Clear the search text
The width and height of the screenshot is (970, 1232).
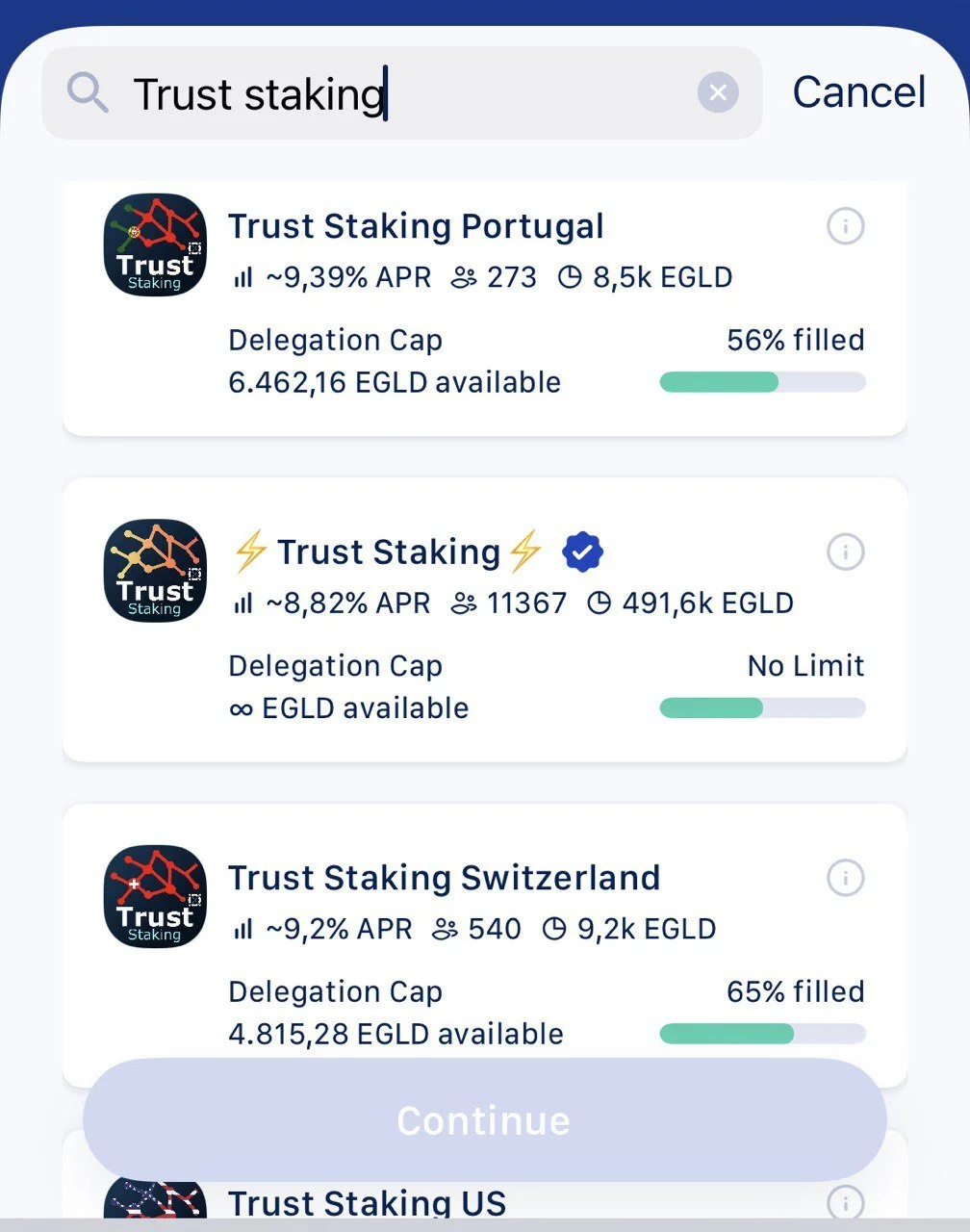click(718, 93)
